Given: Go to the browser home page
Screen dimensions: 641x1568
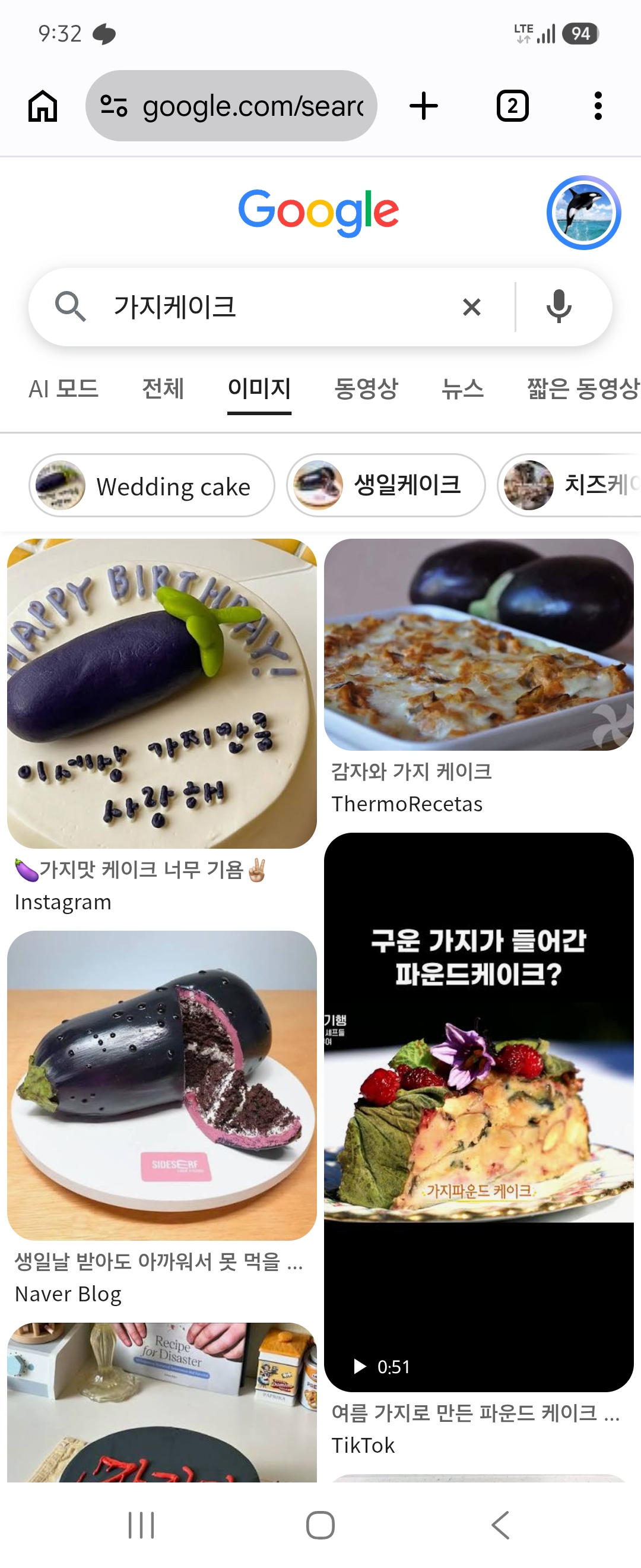Looking at the screenshot, I should [43, 106].
